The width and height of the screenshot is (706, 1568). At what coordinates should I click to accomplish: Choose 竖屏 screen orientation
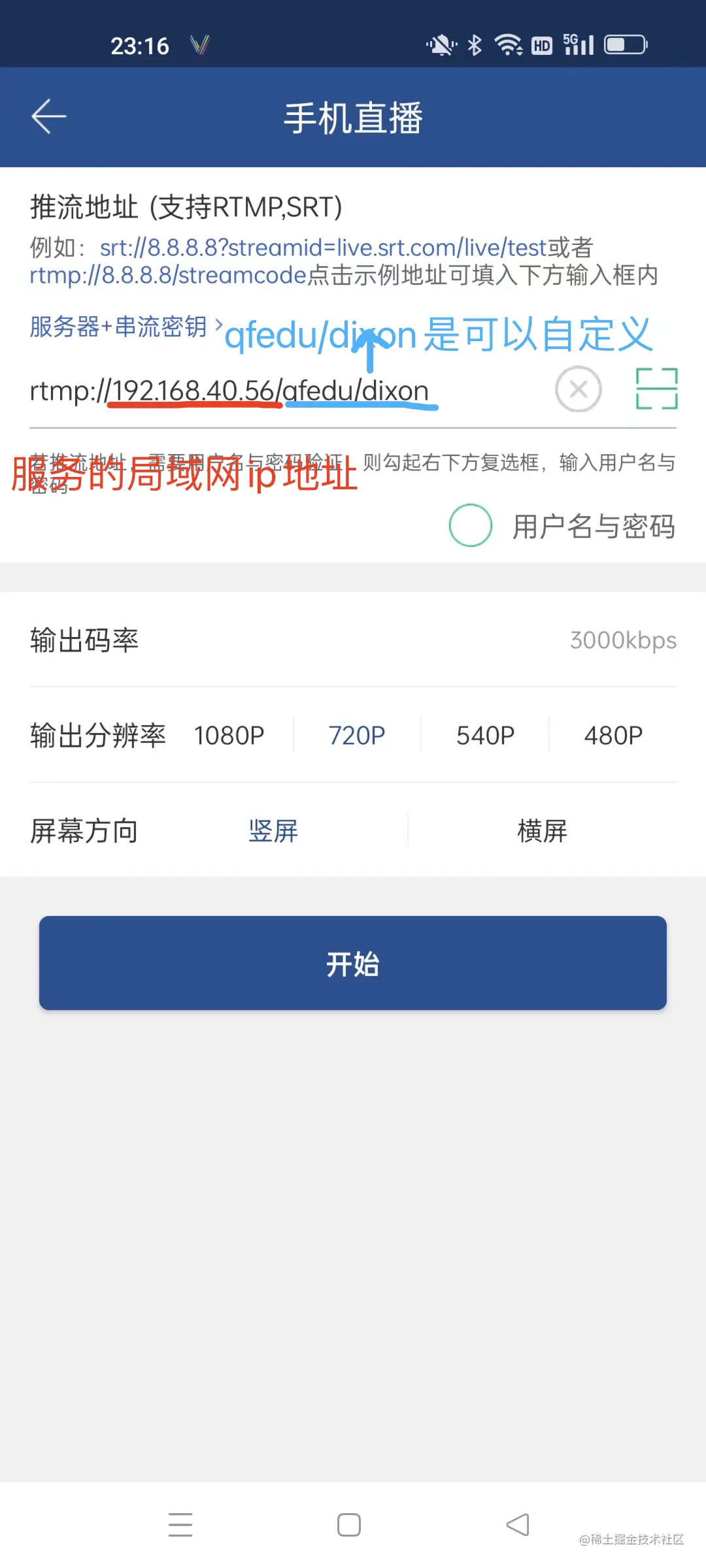273,830
